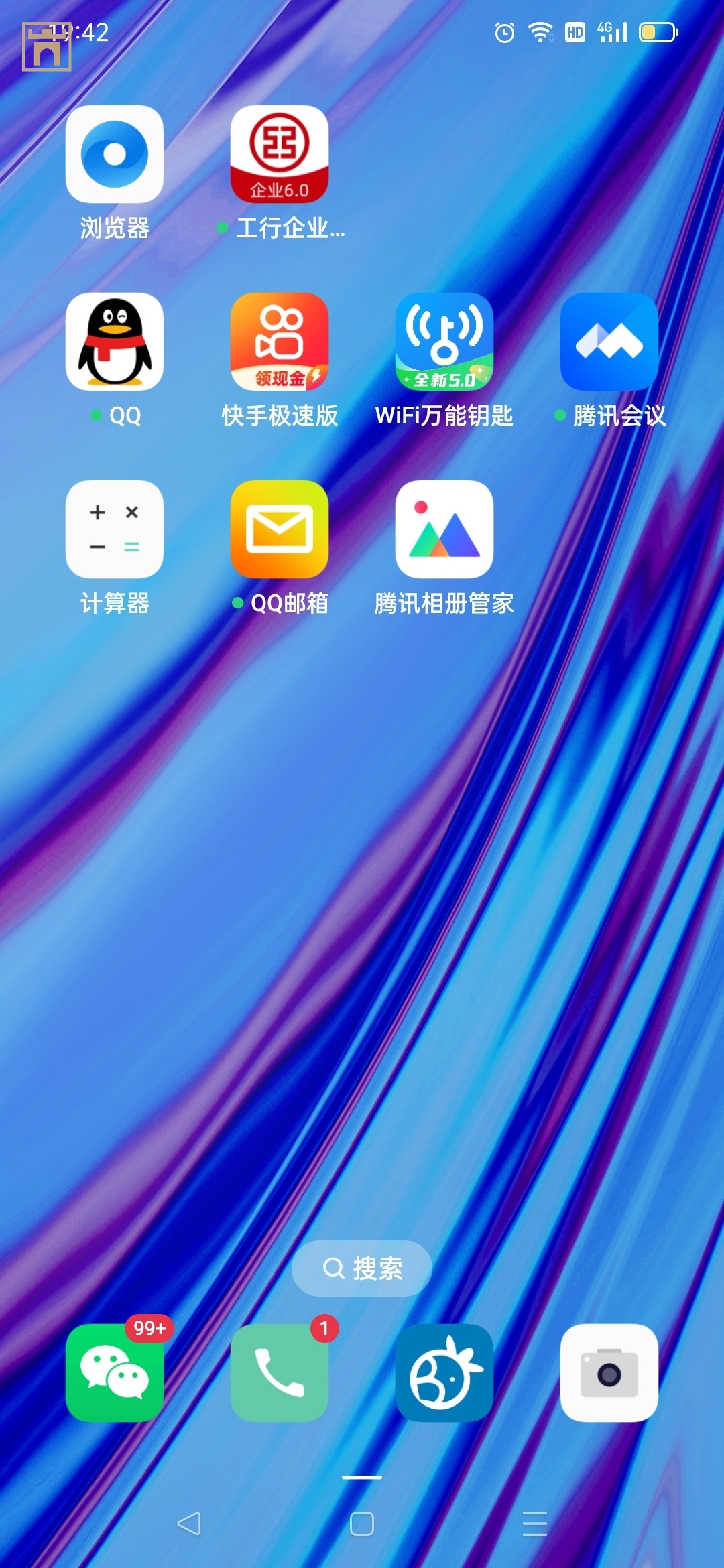Open WiFi万能钥匙
The width and height of the screenshot is (724, 1568).
[x=444, y=342]
